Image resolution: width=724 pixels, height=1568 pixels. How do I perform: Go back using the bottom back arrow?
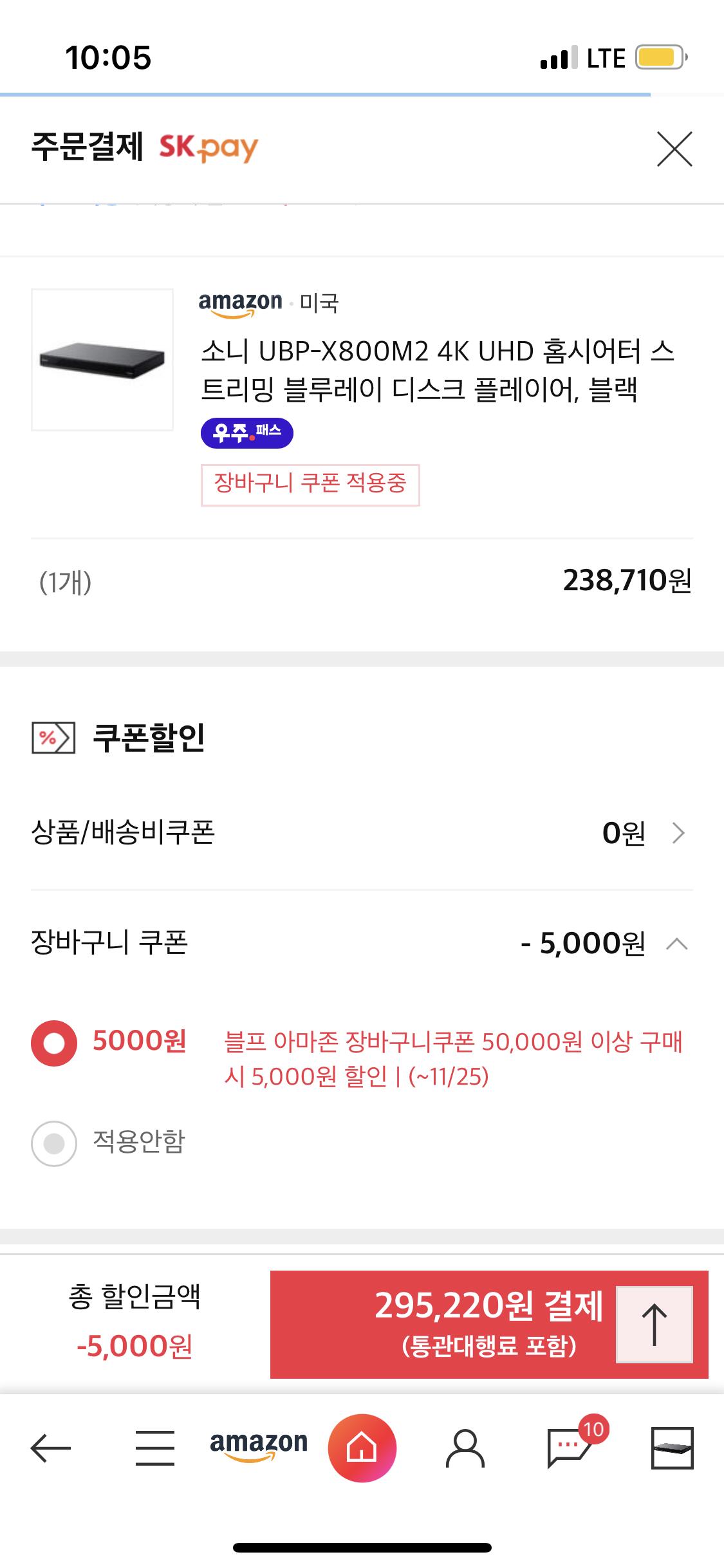[x=50, y=1448]
